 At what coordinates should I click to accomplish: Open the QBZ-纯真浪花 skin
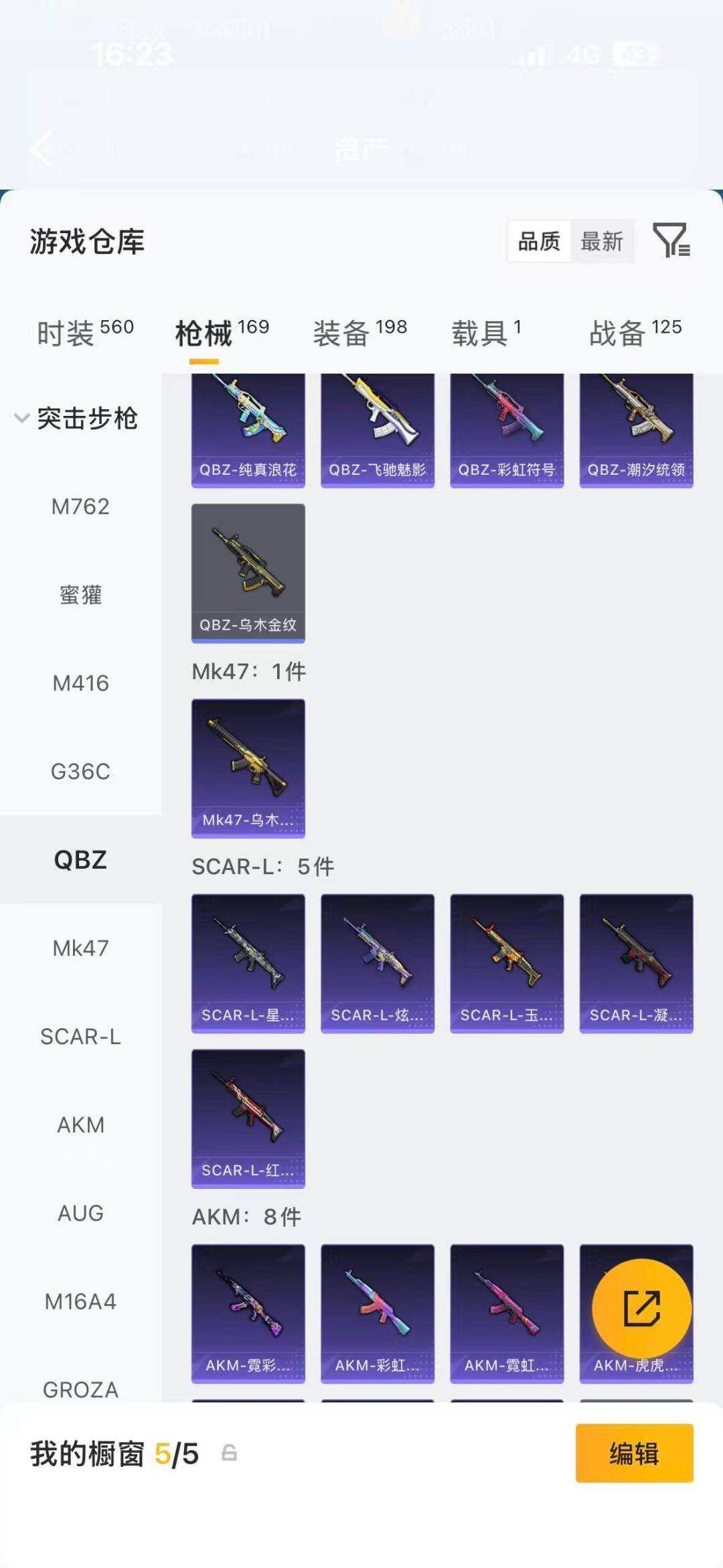248,430
